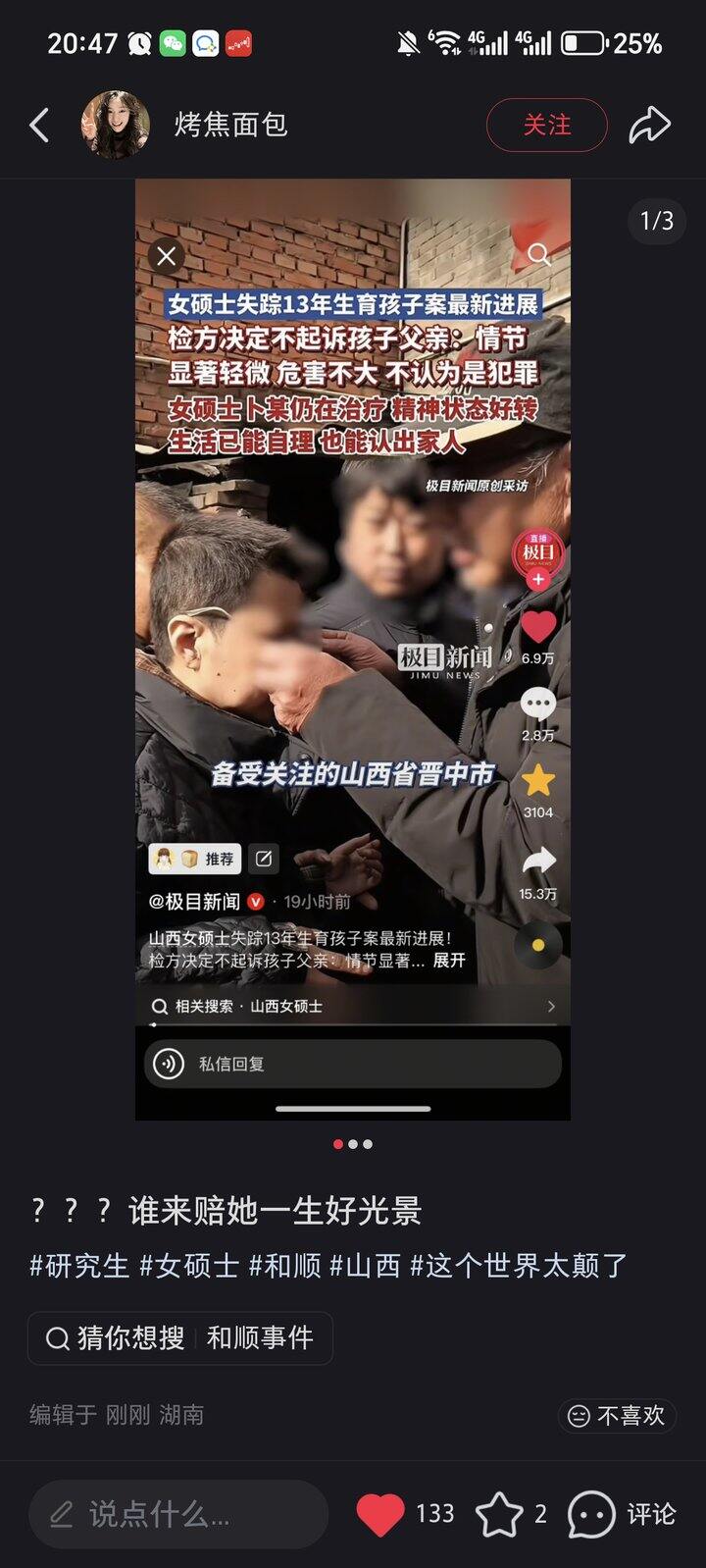Open the post's screenshot image
Viewport: 706px width, 1568px height.
[x=353, y=650]
